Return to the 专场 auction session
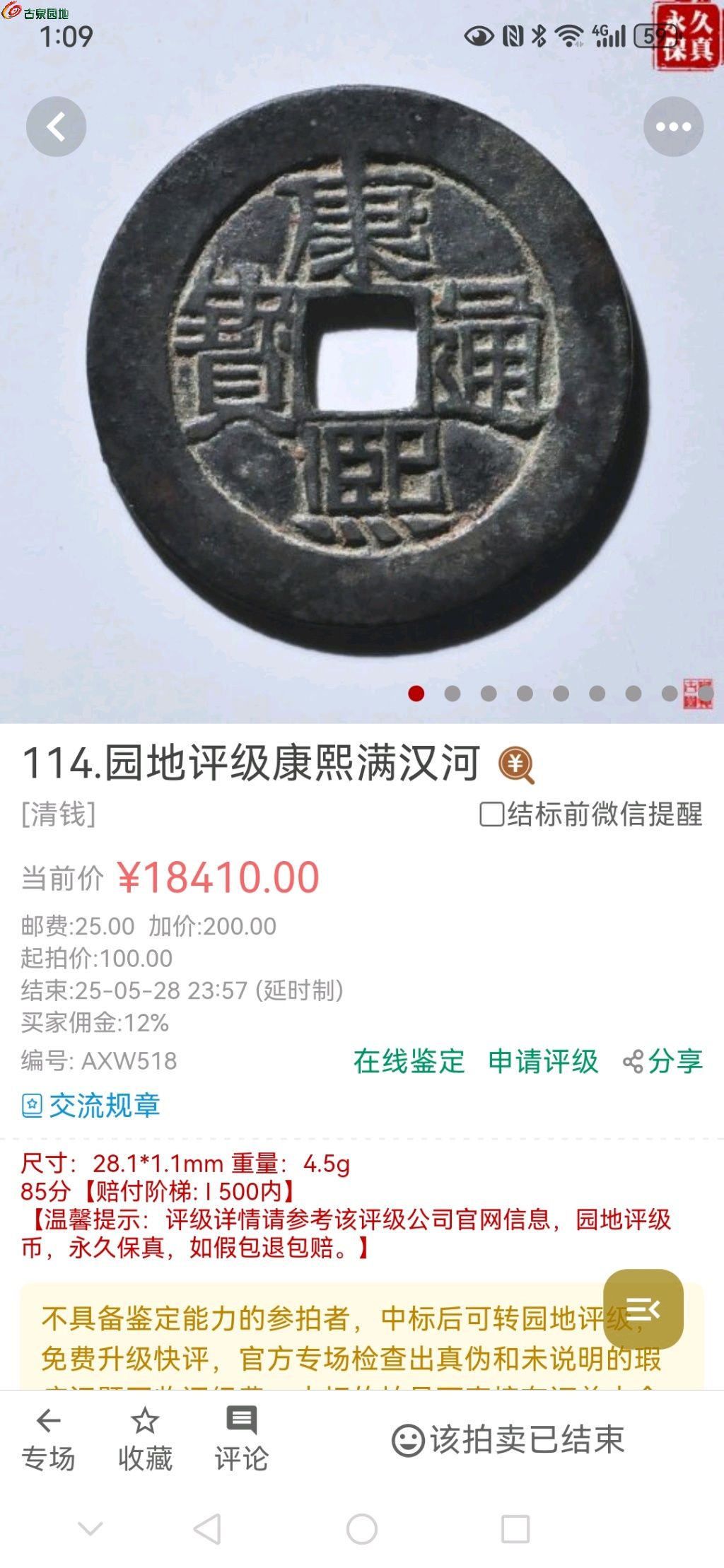 pos(48,1438)
